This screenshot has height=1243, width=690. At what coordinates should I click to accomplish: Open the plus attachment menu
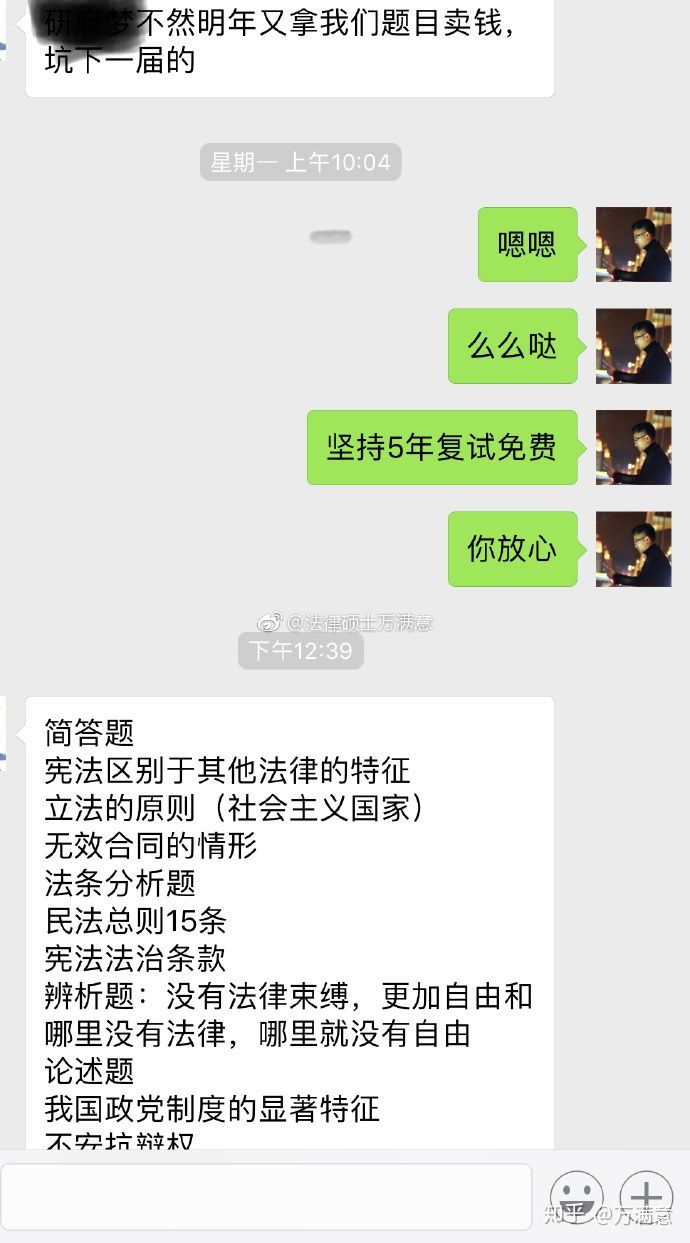coord(646,1197)
